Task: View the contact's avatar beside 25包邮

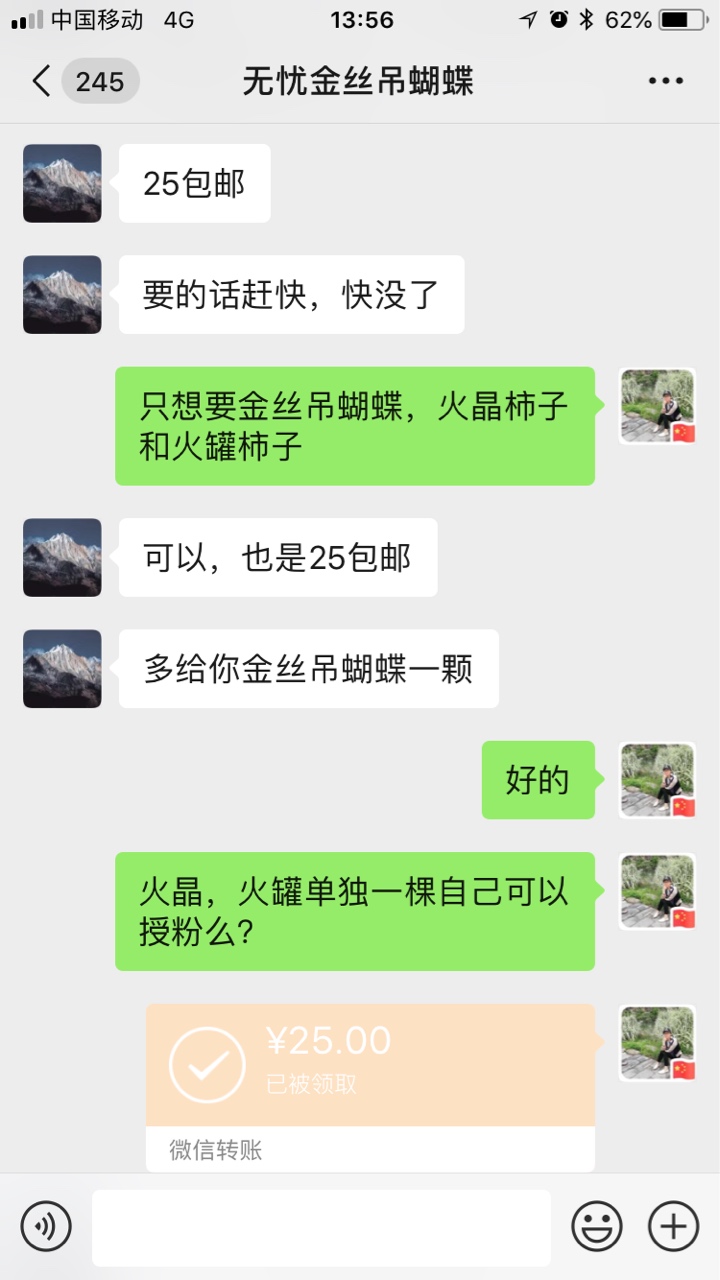Action: point(62,183)
